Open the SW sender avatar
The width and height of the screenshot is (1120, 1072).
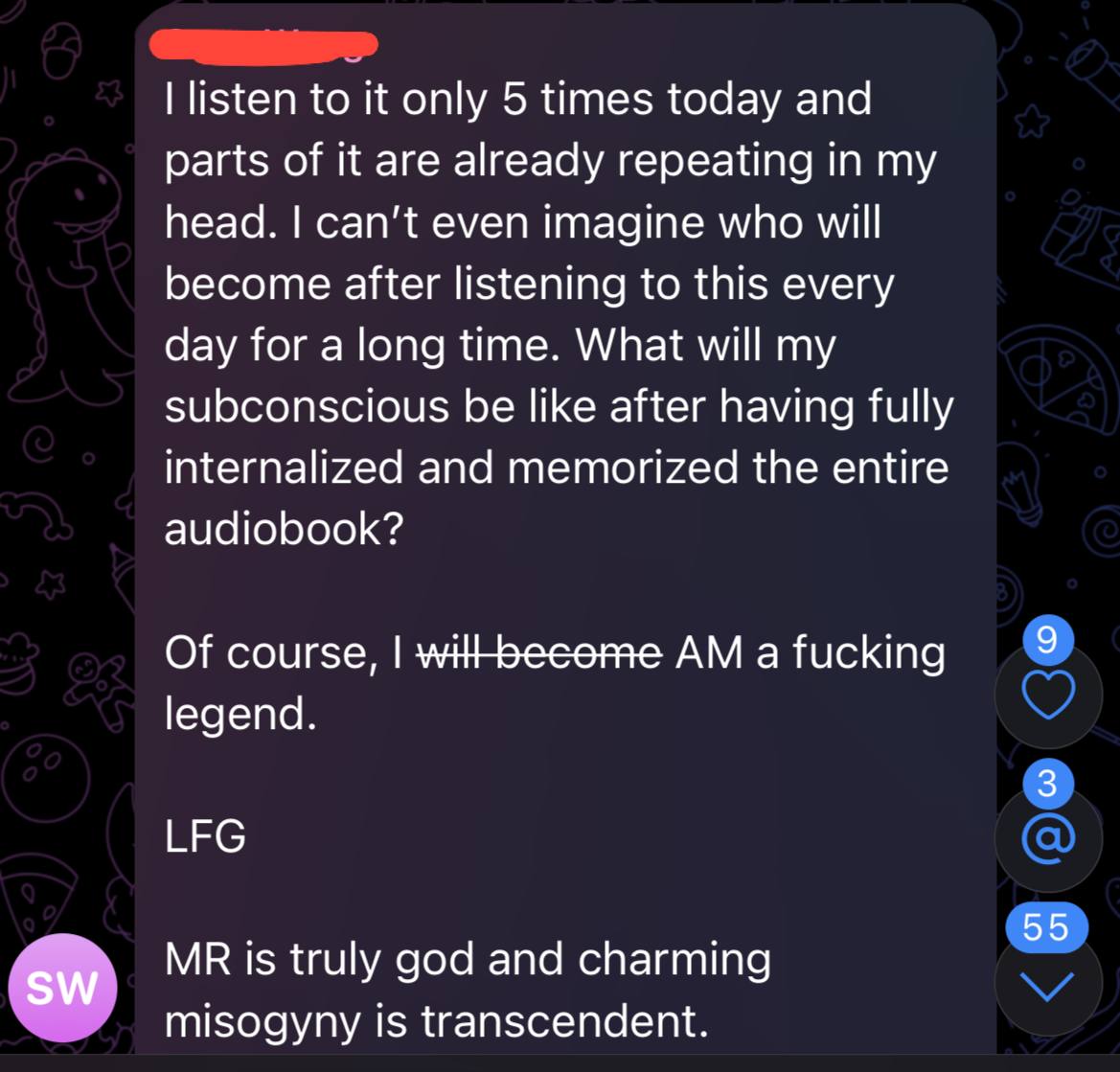pos(62,987)
